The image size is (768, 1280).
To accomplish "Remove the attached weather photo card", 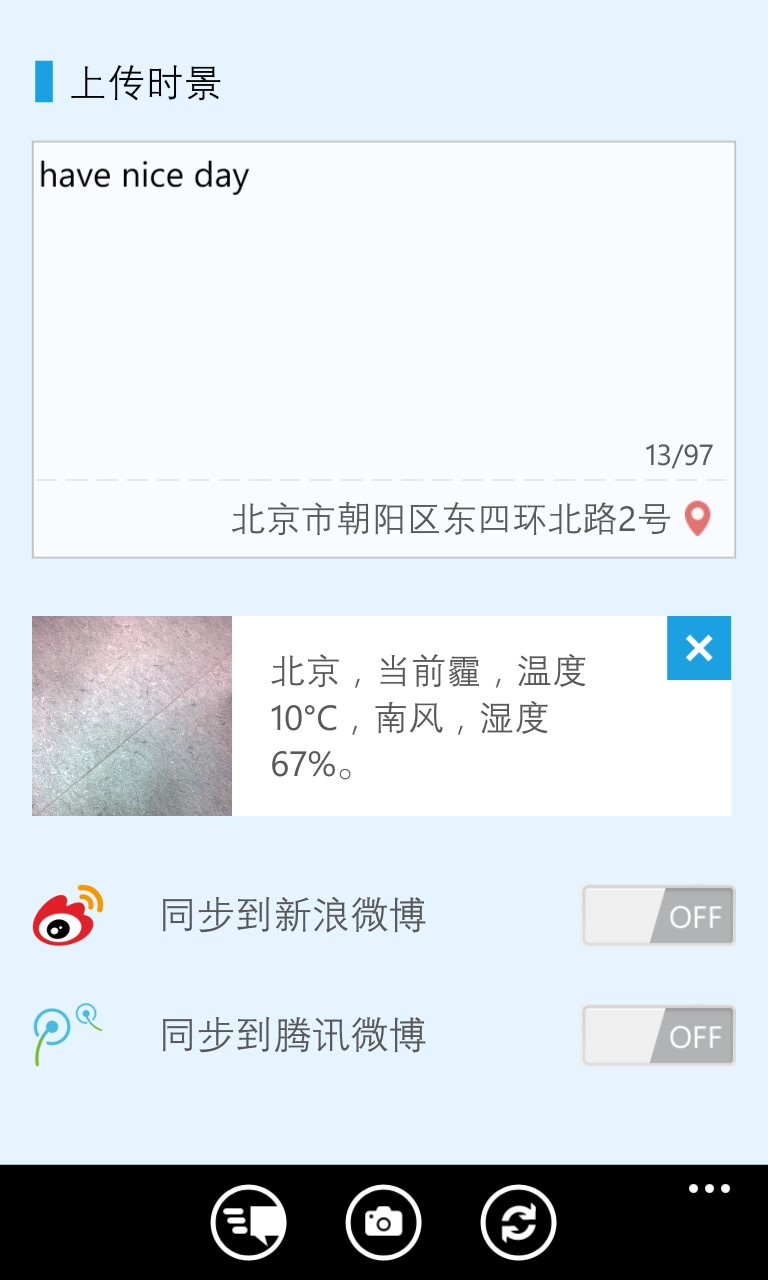I will pyautogui.click(x=699, y=648).
